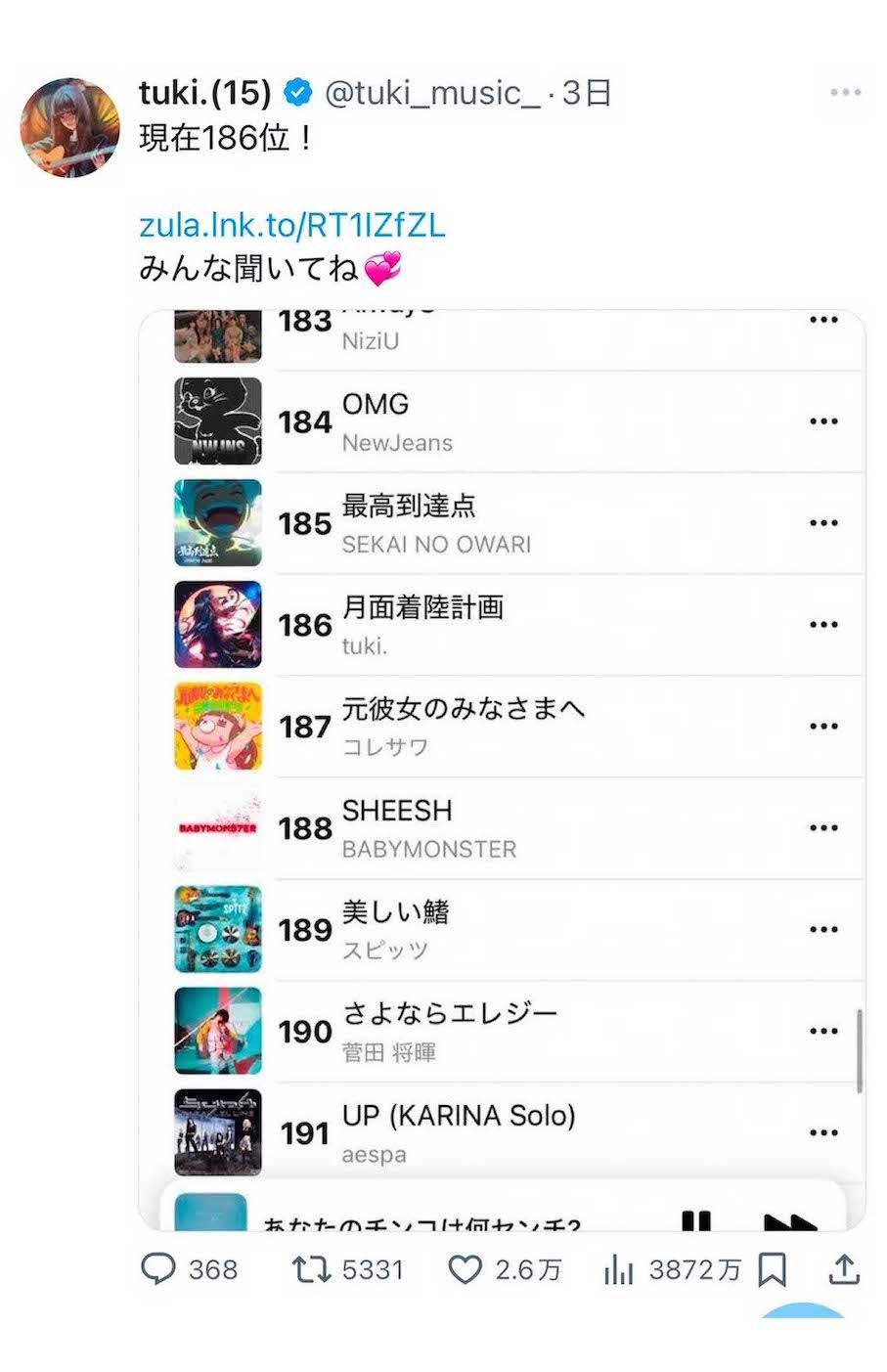Image resolution: width=887 pixels, height=1372 pixels.
Task: Like tuki.'s post
Action: click(x=465, y=1269)
